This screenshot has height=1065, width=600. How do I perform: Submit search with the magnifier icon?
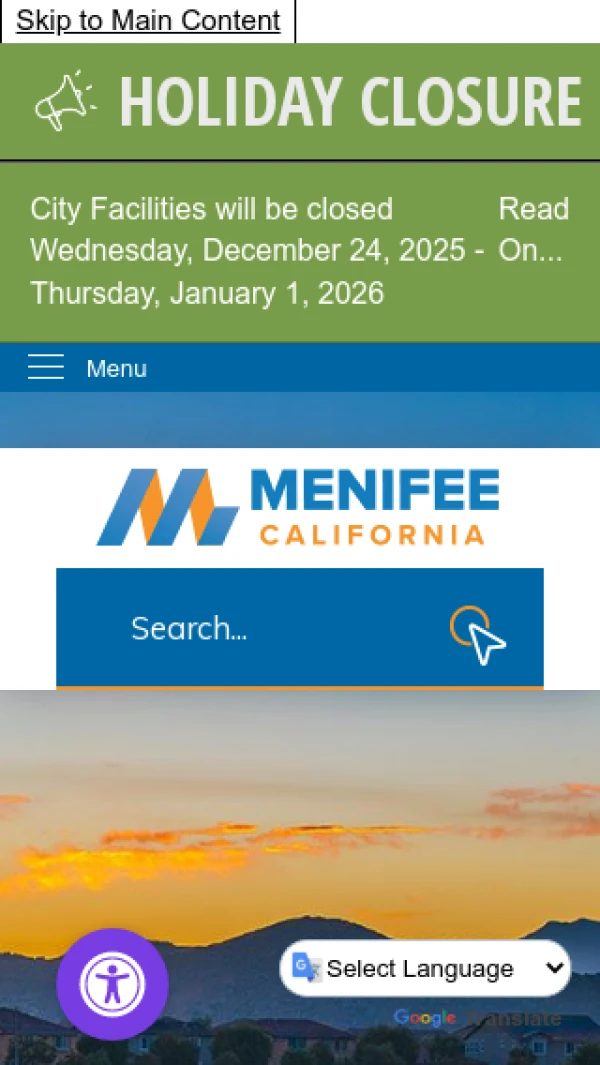[x=476, y=630]
